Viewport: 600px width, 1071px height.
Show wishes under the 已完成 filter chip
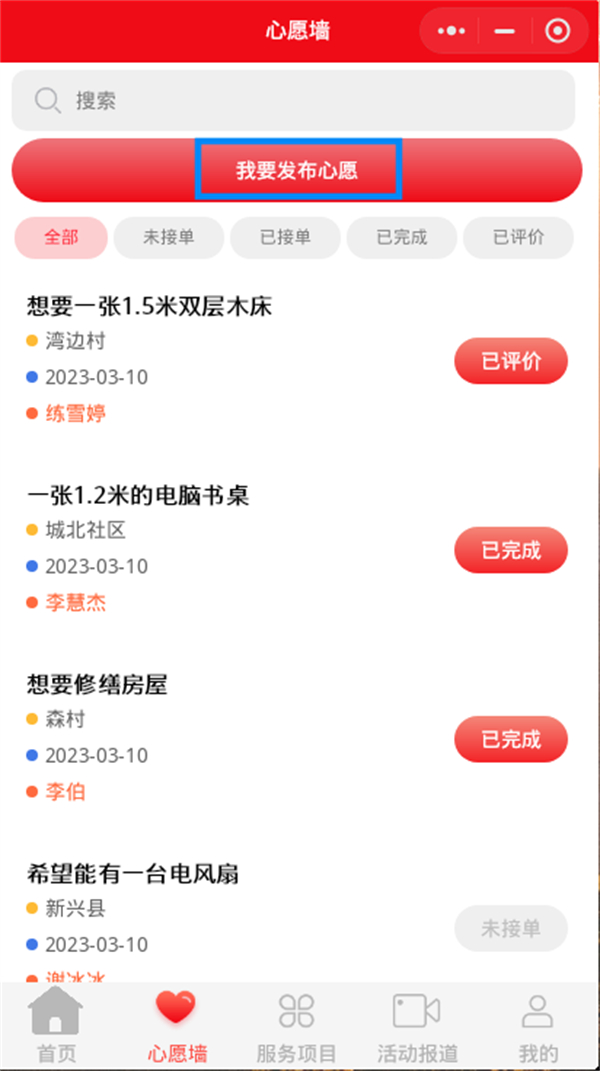(x=402, y=238)
